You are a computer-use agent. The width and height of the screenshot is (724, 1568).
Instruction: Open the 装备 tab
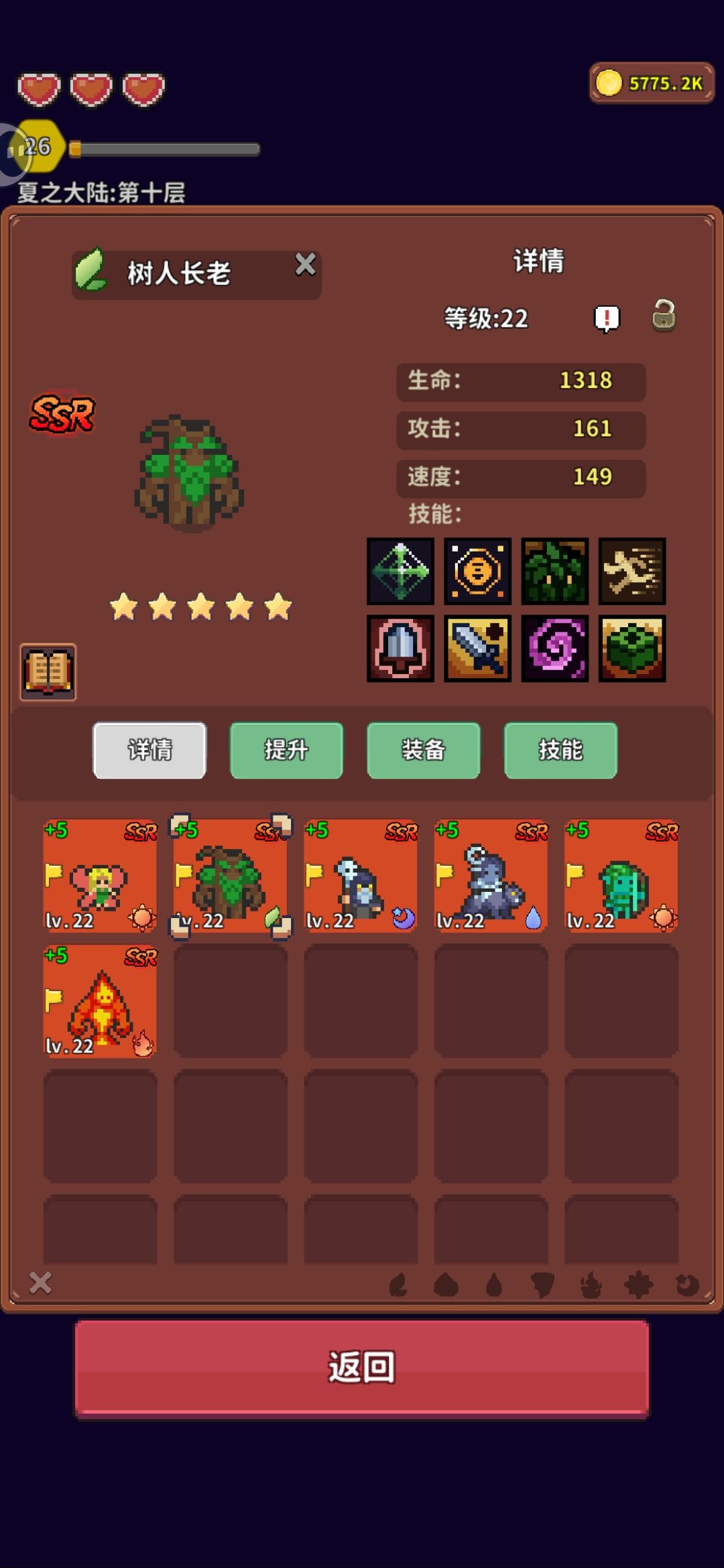(424, 750)
